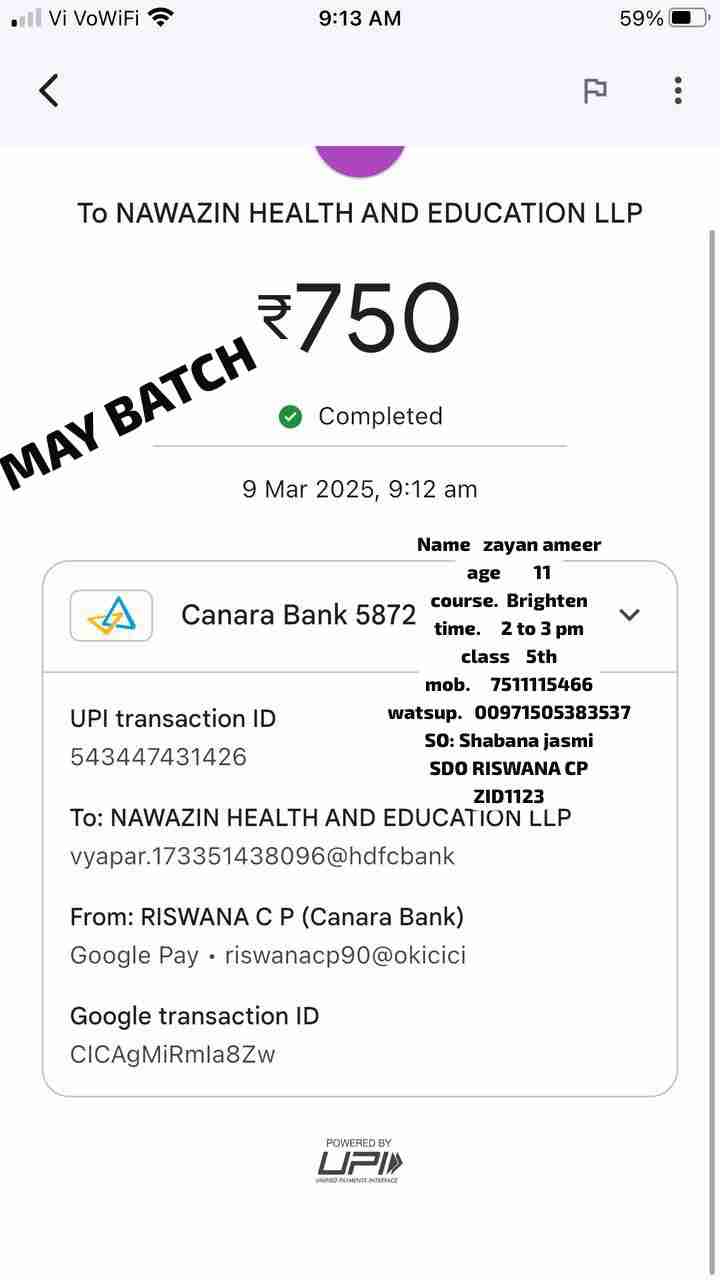Go back using the top-left arrow
The width and height of the screenshot is (720, 1280).
coord(49,91)
